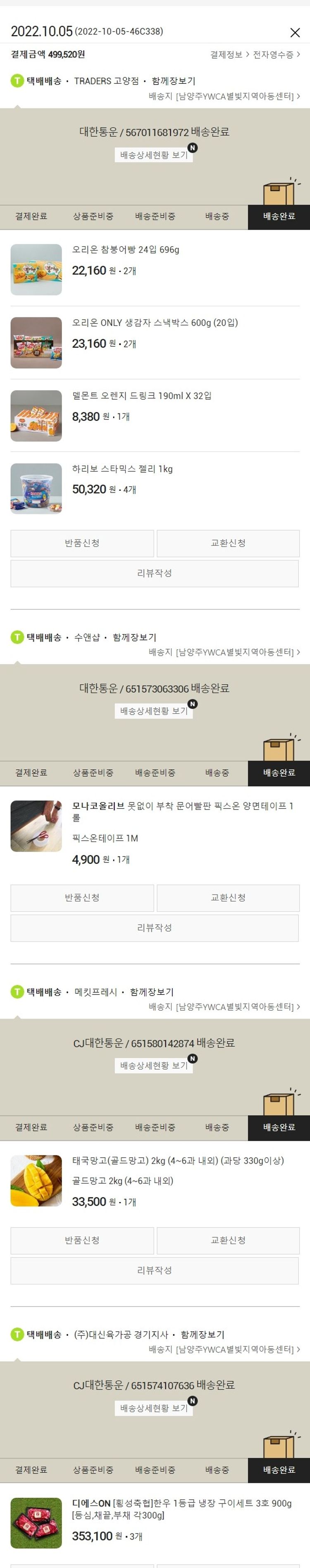View delivery details for tracking 651573063306
Screen dimensions: 310x1568
coord(154,711)
